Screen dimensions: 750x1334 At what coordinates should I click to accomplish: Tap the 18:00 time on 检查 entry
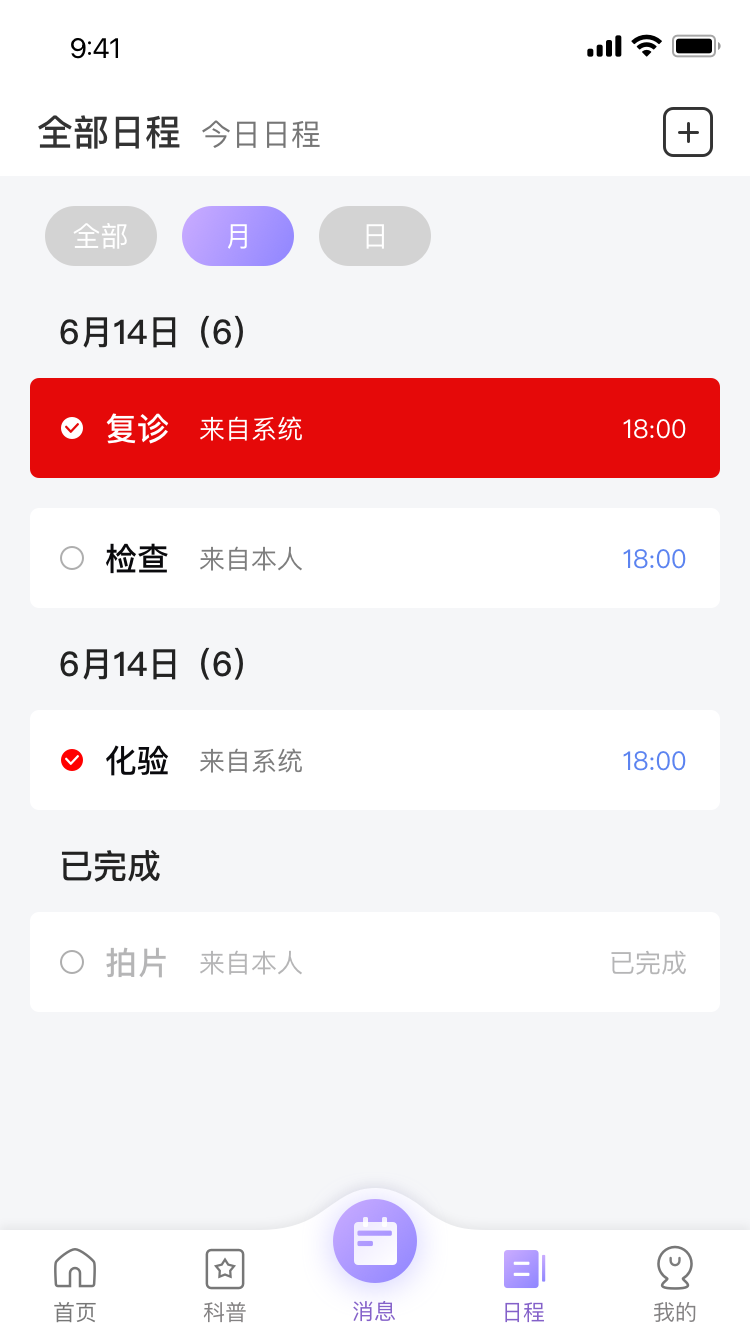tap(654, 558)
